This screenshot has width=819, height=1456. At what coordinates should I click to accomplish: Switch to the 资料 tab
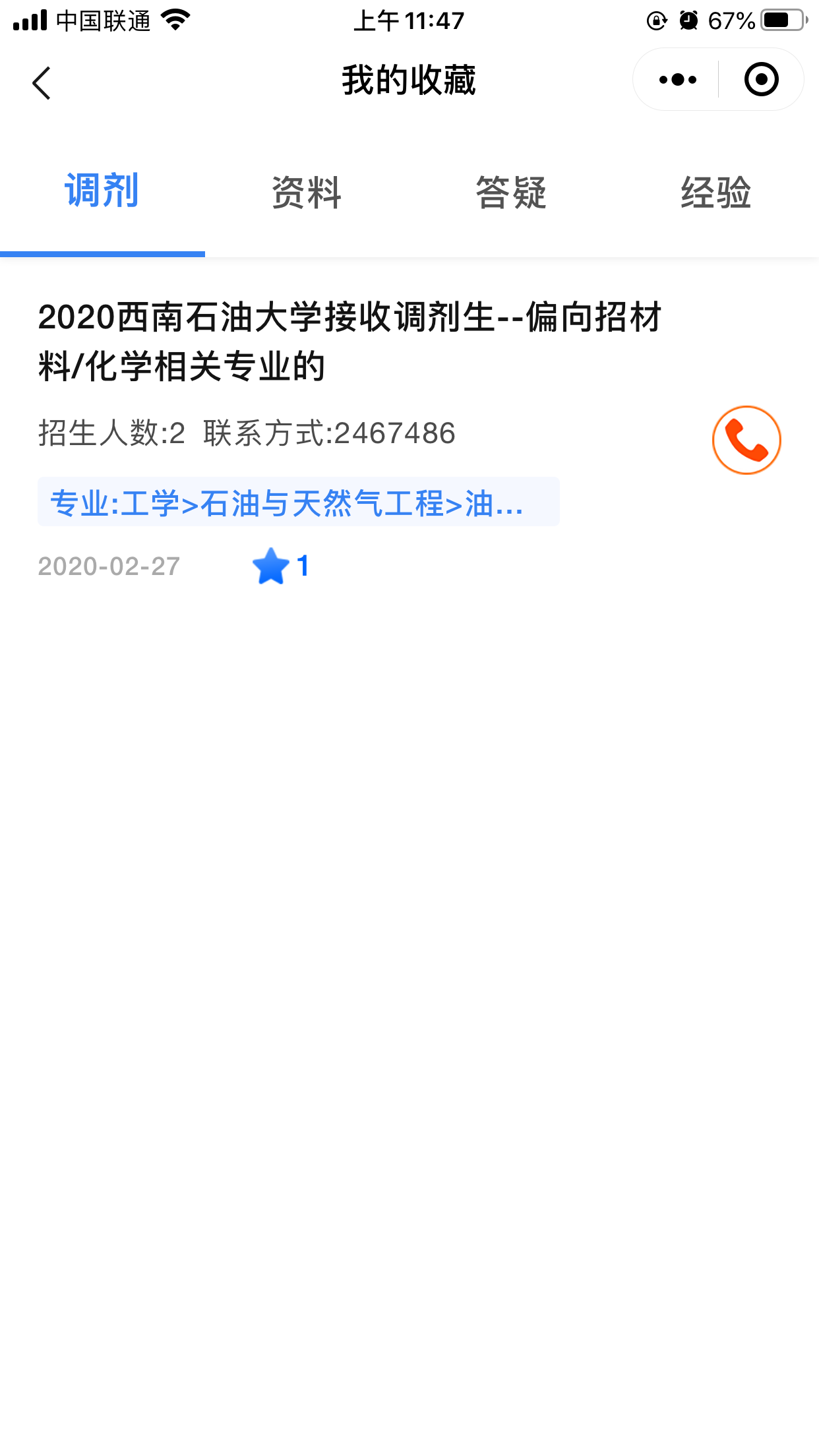coord(307,193)
